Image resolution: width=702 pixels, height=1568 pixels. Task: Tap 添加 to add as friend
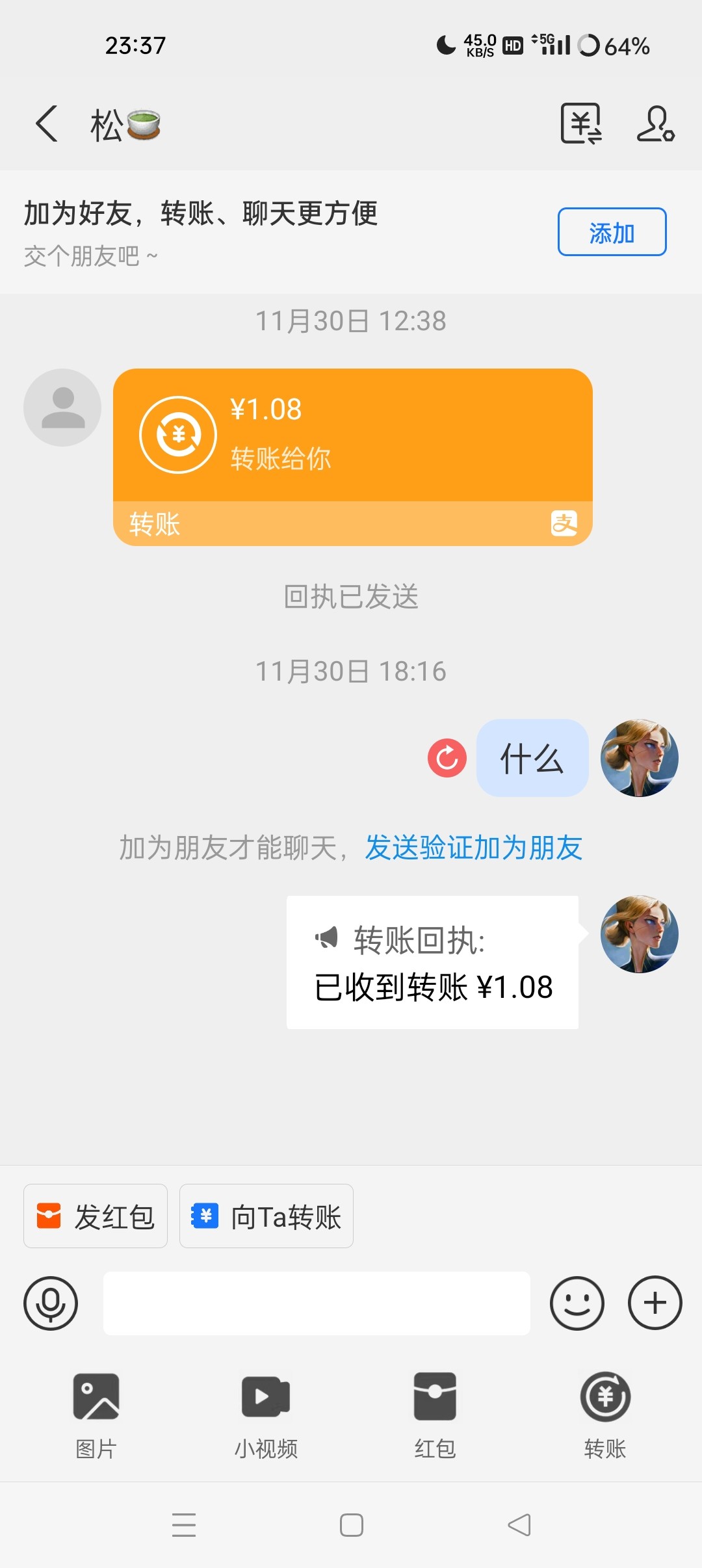[612, 232]
